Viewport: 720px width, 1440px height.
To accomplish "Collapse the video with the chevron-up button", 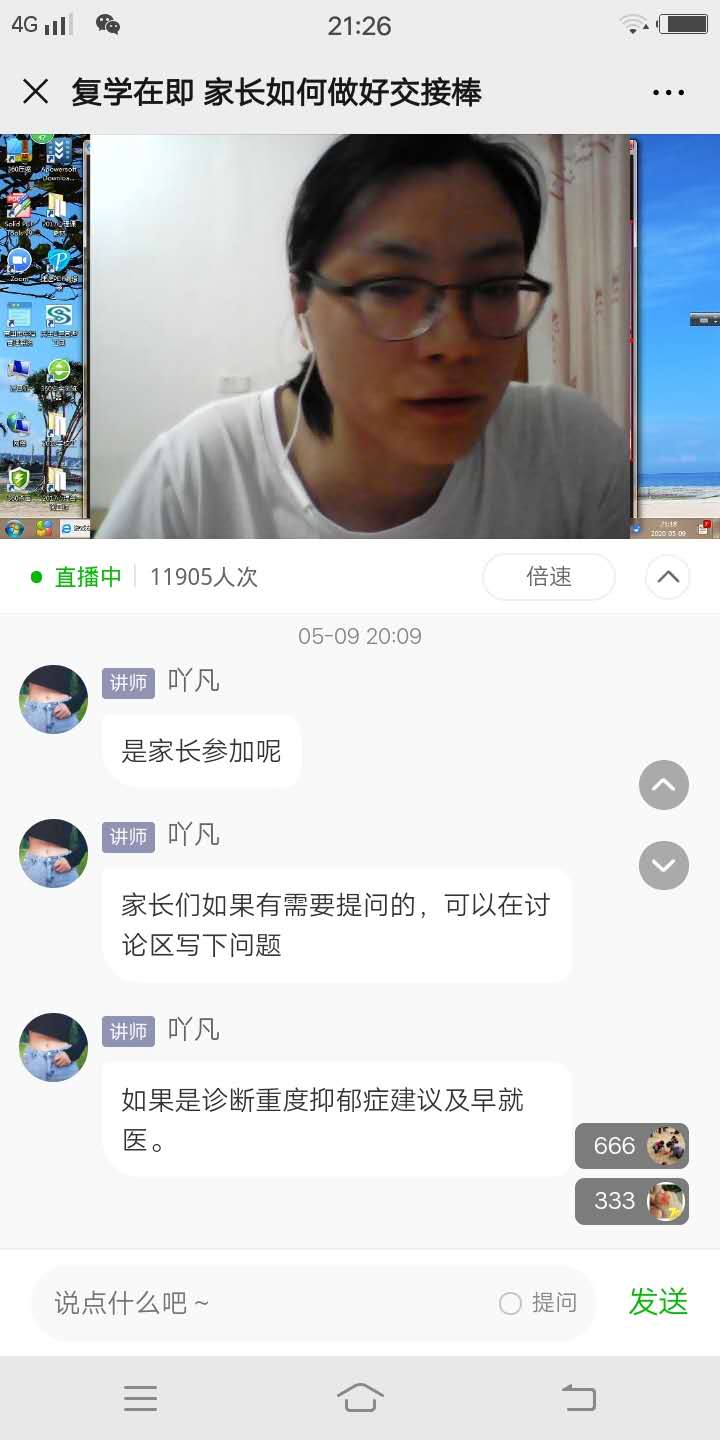I will click(668, 577).
